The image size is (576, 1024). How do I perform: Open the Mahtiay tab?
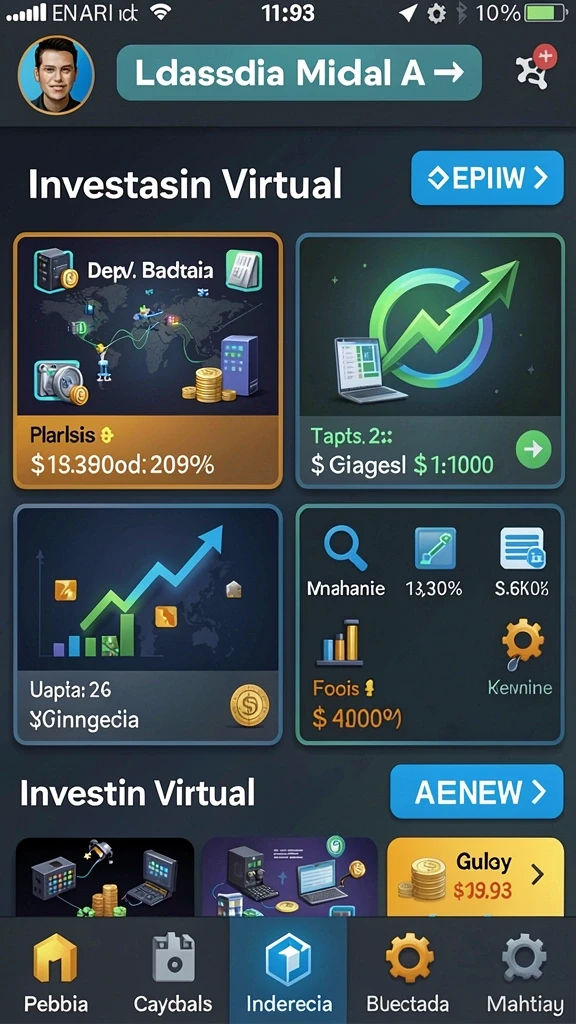(524, 972)
